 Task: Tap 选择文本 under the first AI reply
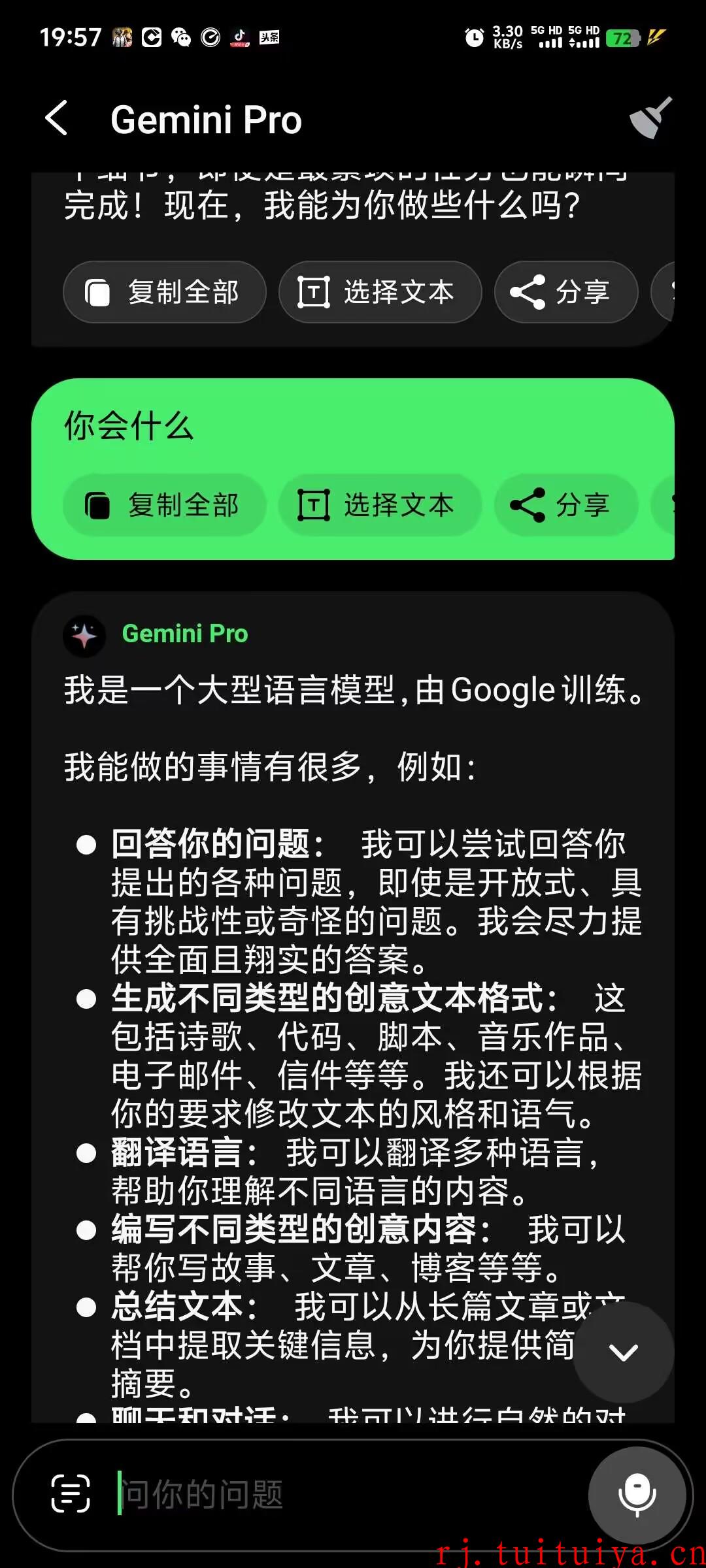point(380,292)
